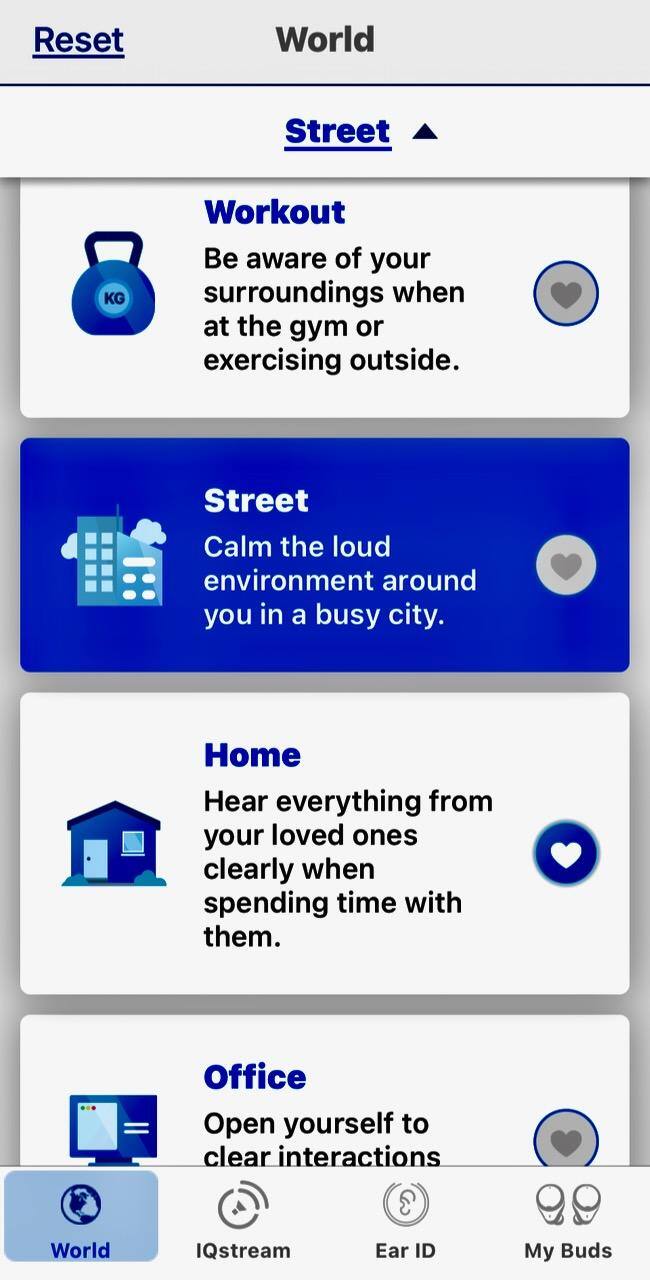Go to the My Buds tab
The image size is (650, 1280).
point(568,1218)
